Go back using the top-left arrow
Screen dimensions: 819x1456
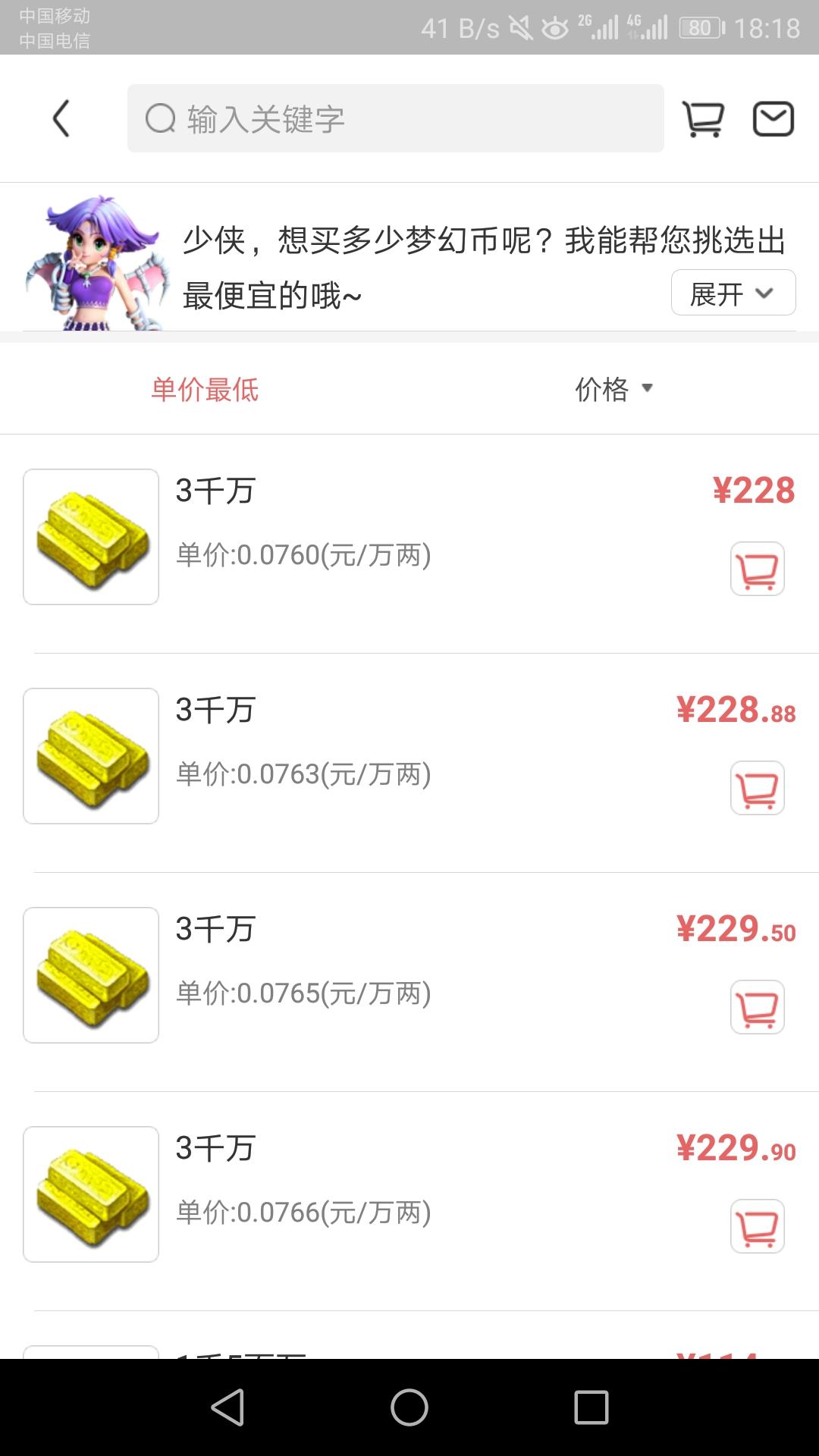(x=61, y=119)
